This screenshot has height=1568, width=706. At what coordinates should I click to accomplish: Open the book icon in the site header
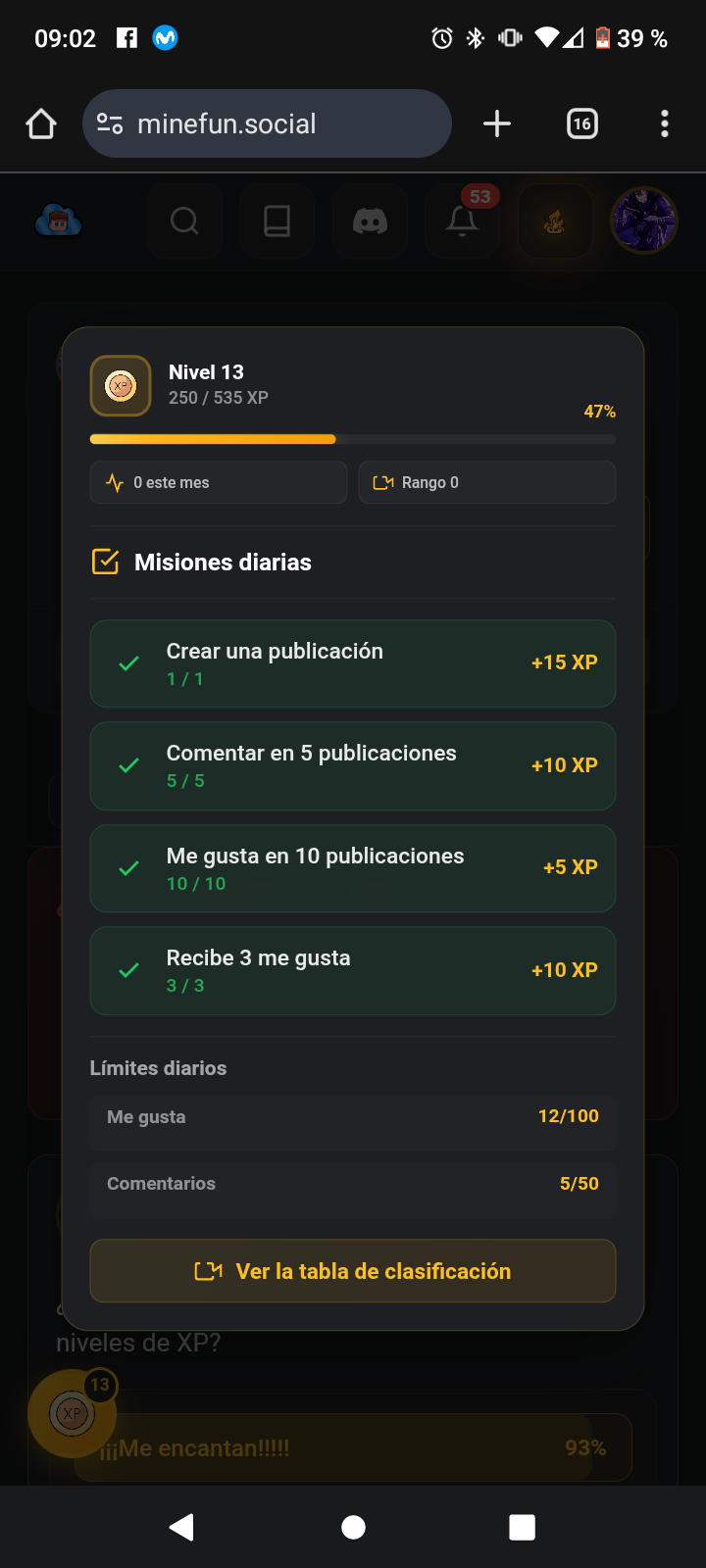277,221
